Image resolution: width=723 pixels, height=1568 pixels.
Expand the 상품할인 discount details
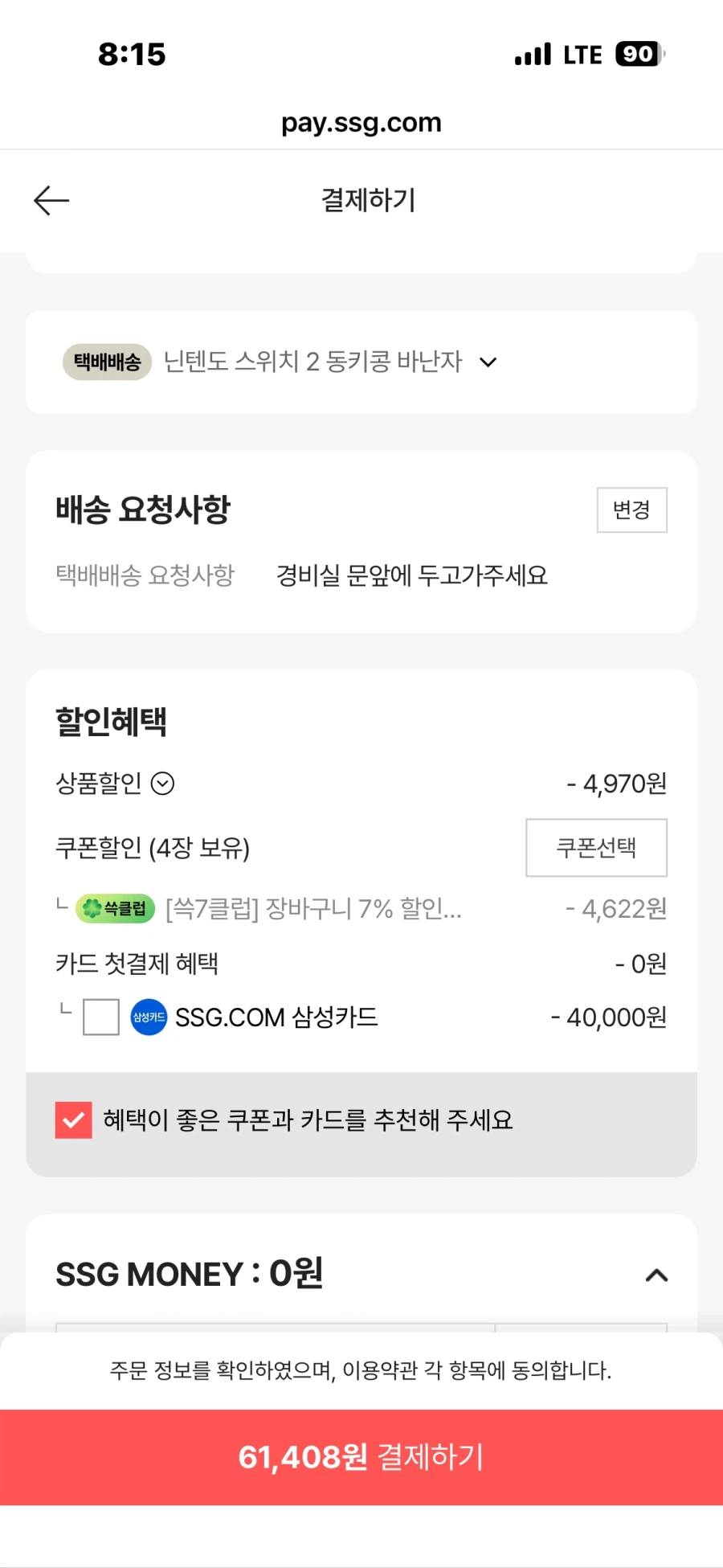click(163, 784)
